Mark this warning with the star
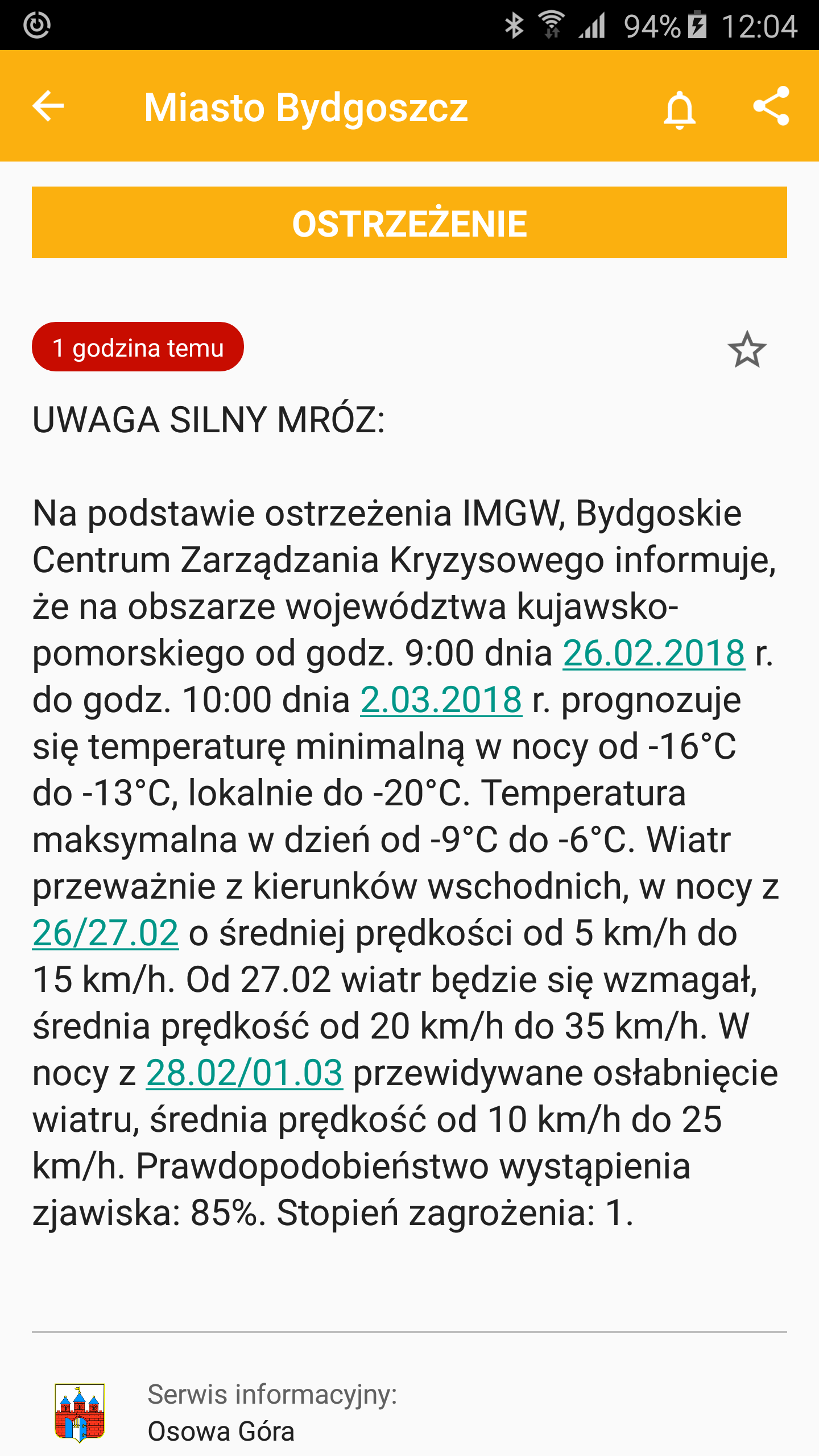 click(x=746, y=349)
